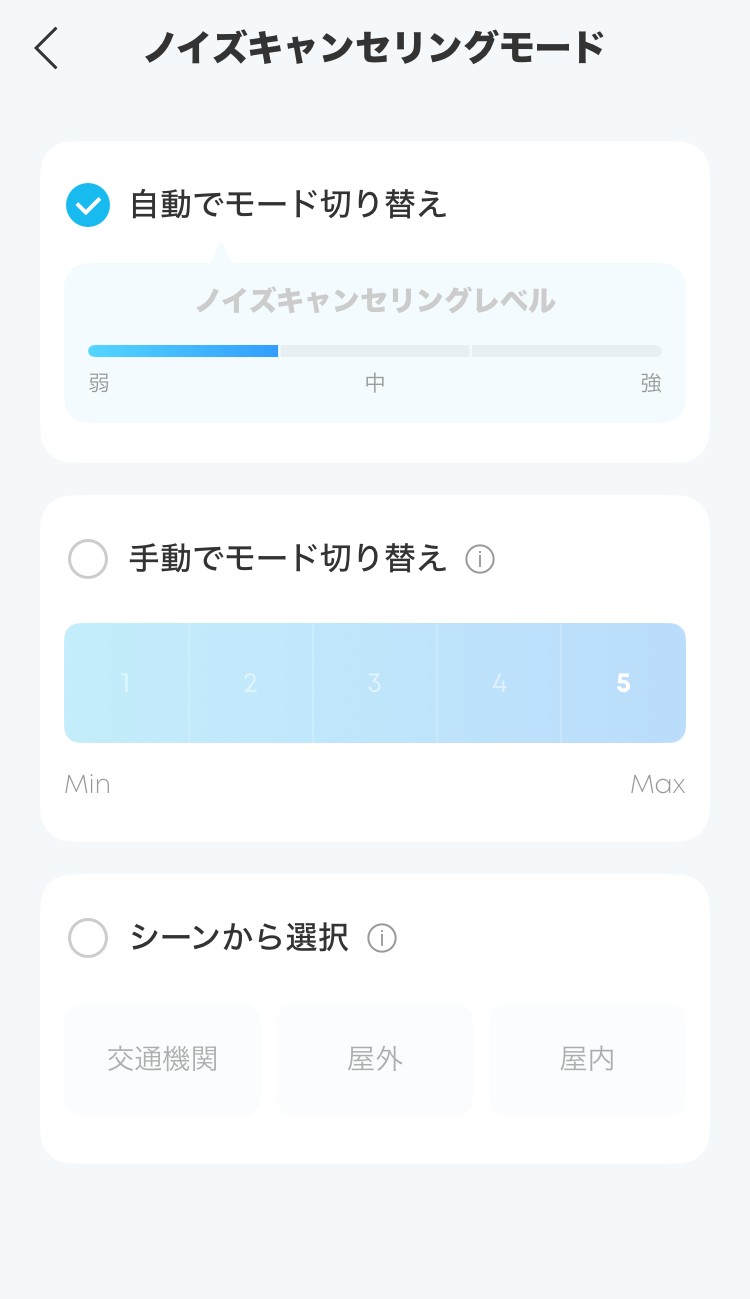The width and height of the screenshot is (750, 1299).
Task: Open the info icon beside 手動でモード切り替え
Action: 481,560
